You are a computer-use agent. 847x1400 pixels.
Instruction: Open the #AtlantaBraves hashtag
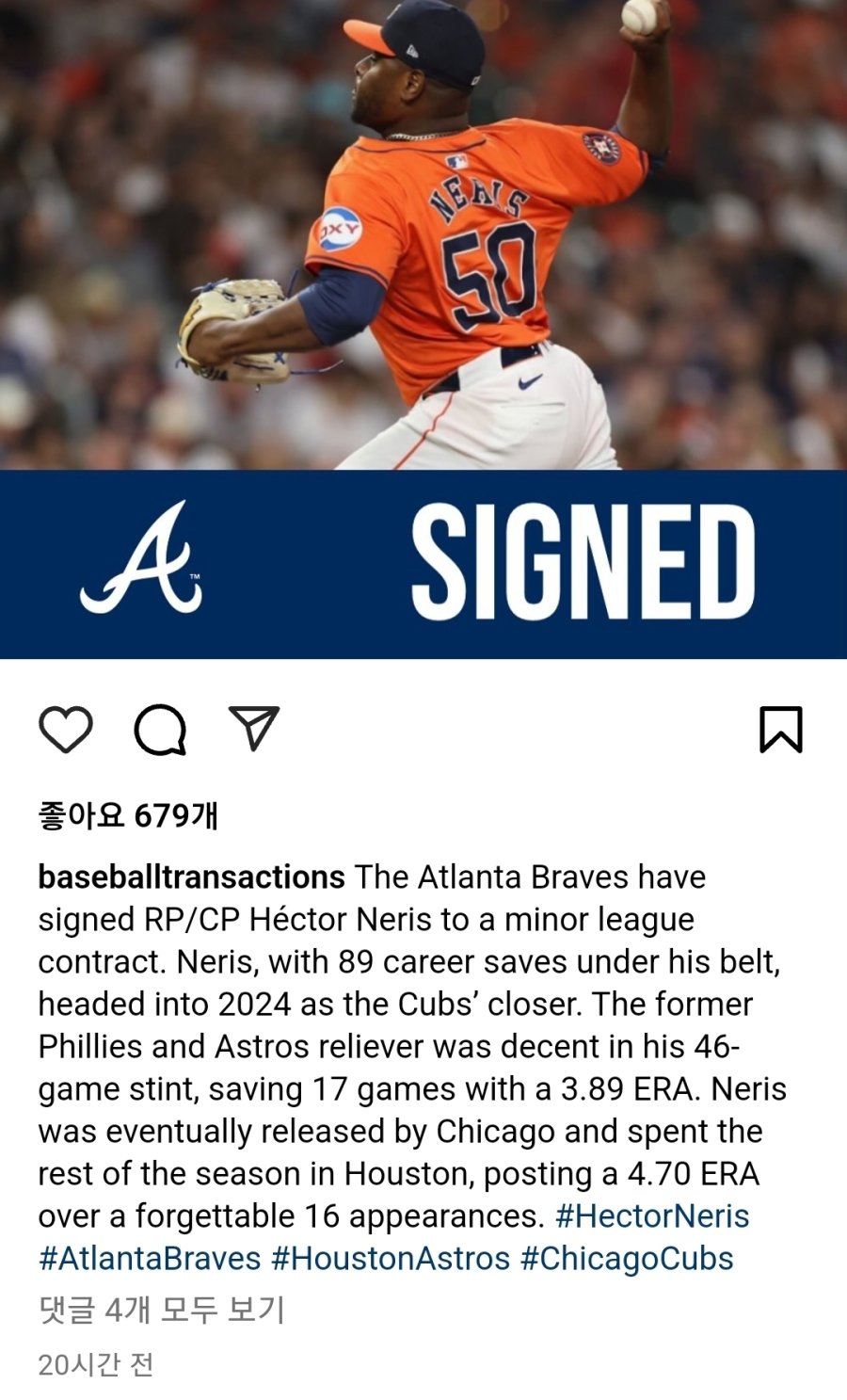pyautogui.click(x=150, y=1259)
